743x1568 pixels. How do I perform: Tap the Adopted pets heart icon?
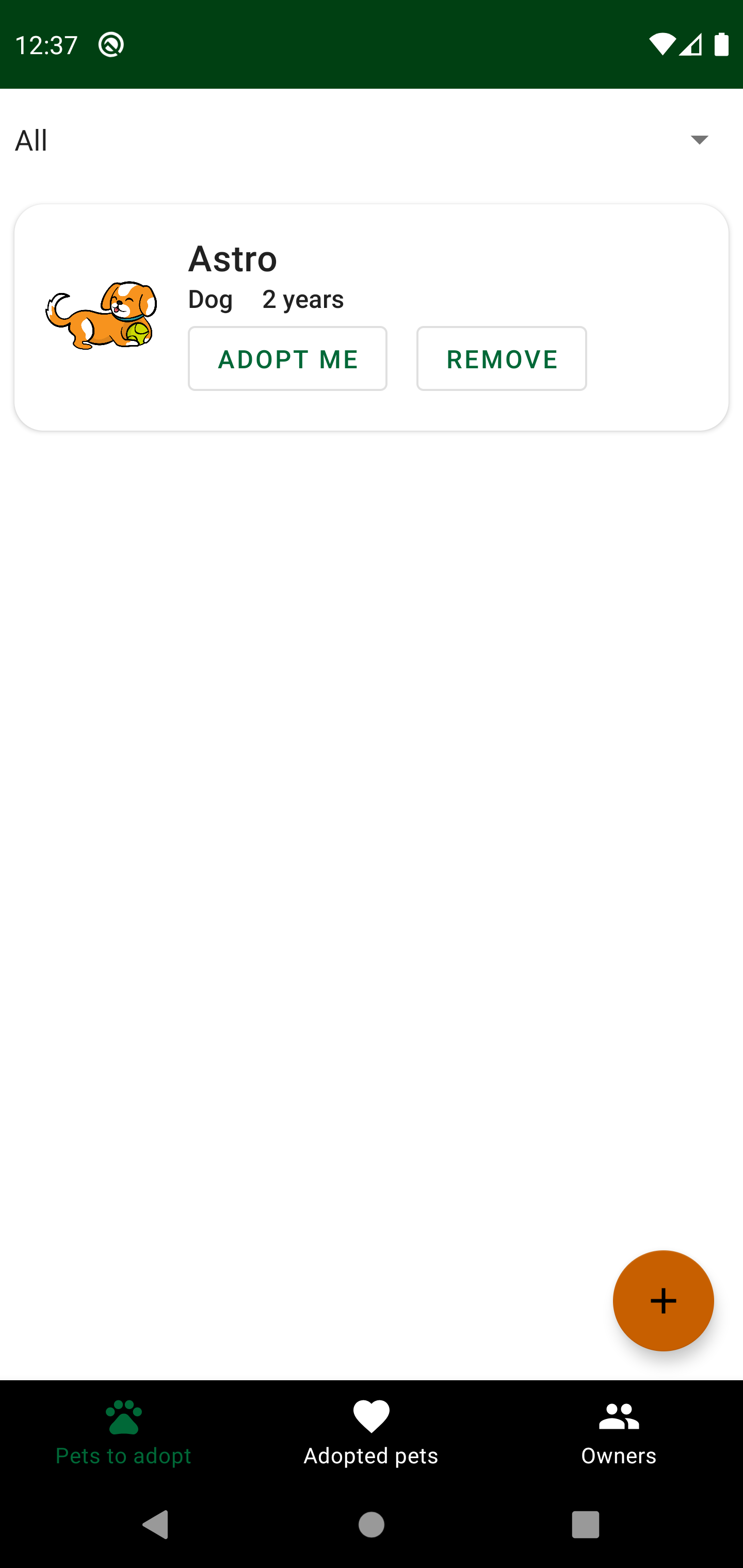coord(372,1416)
